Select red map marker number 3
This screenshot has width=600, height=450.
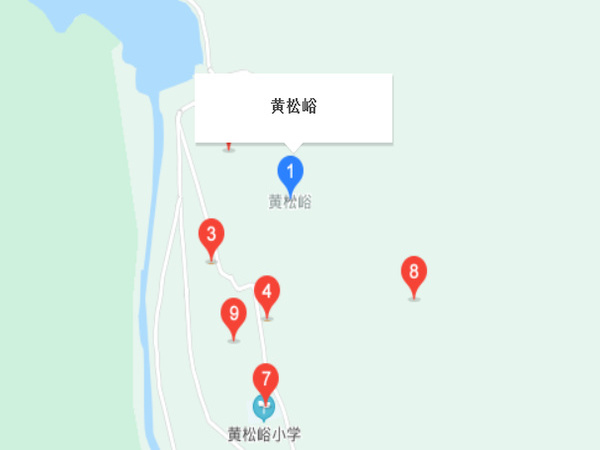[210, 237]
